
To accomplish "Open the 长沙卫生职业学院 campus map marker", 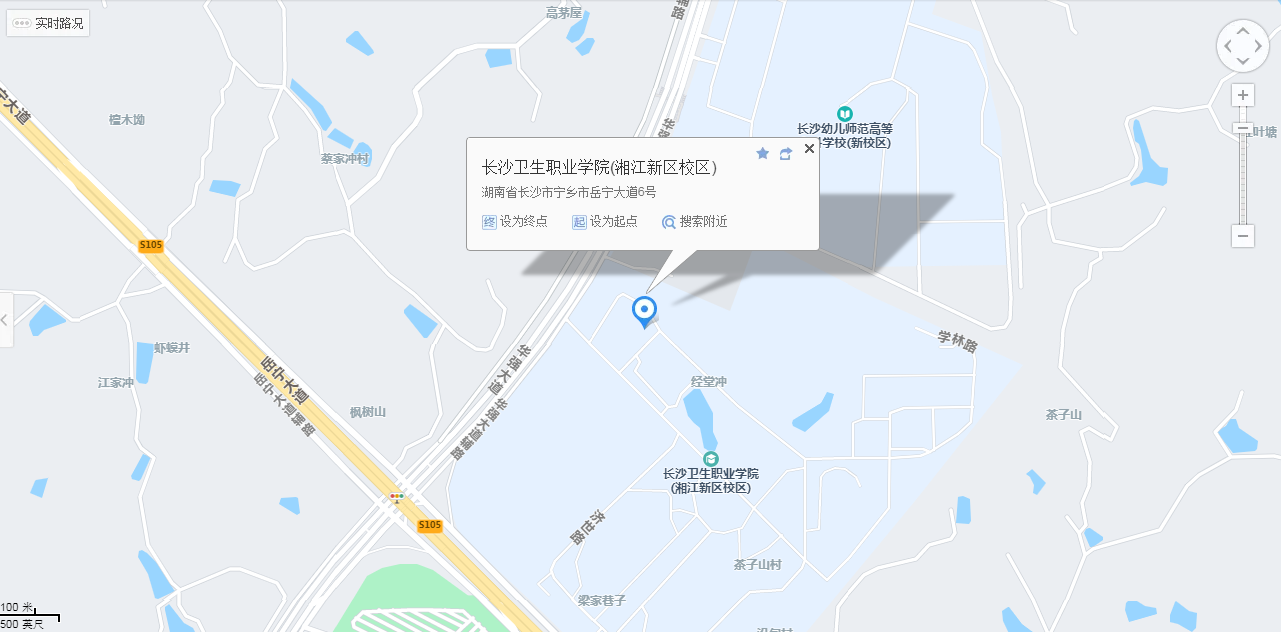I will point(711,458).
